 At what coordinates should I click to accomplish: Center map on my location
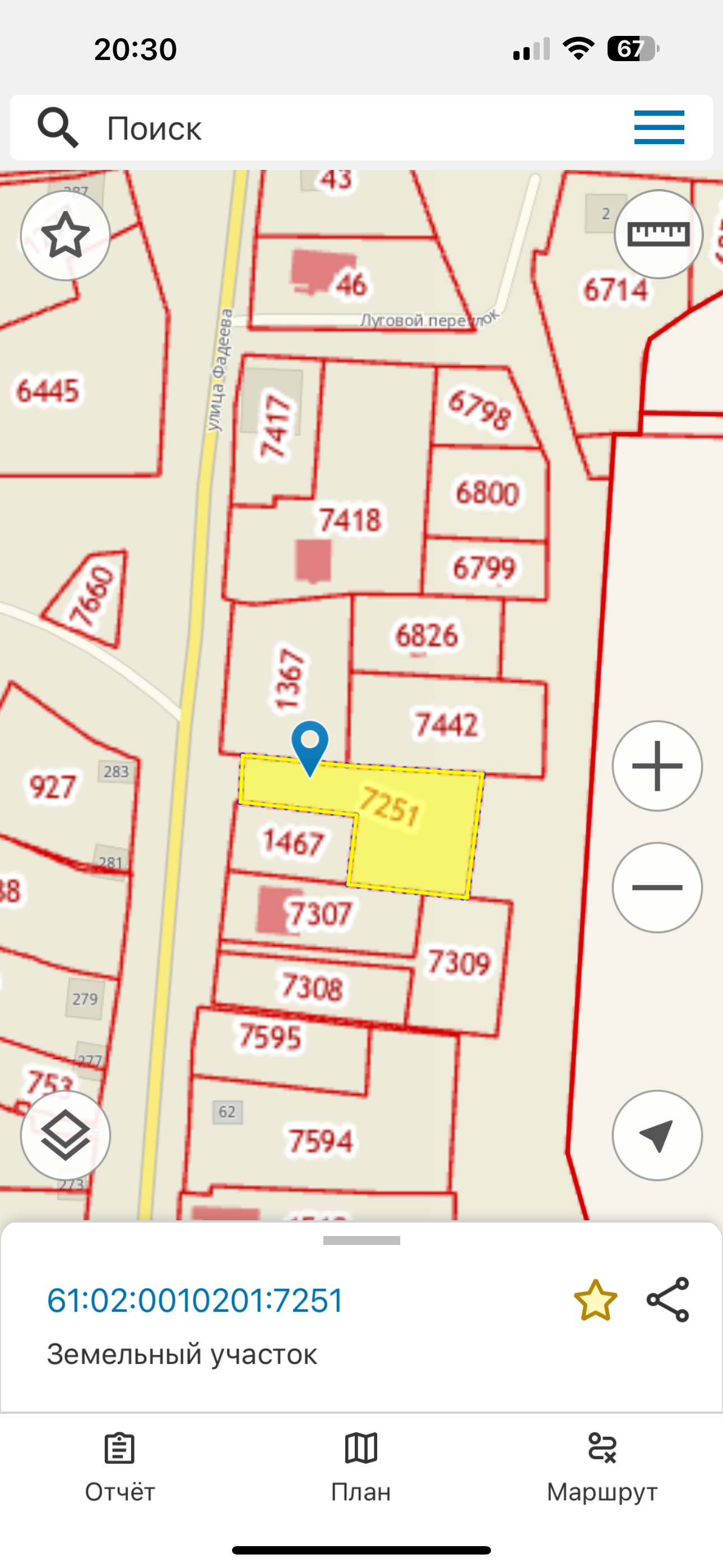657,1135
